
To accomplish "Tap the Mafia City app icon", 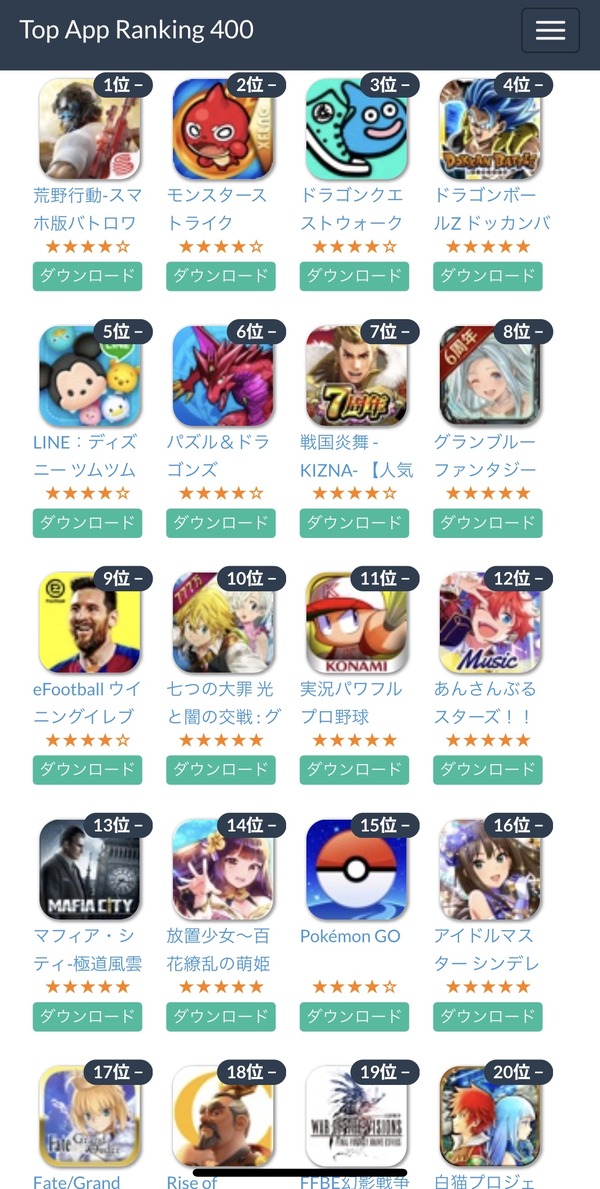I will click(x=90, y=870).
